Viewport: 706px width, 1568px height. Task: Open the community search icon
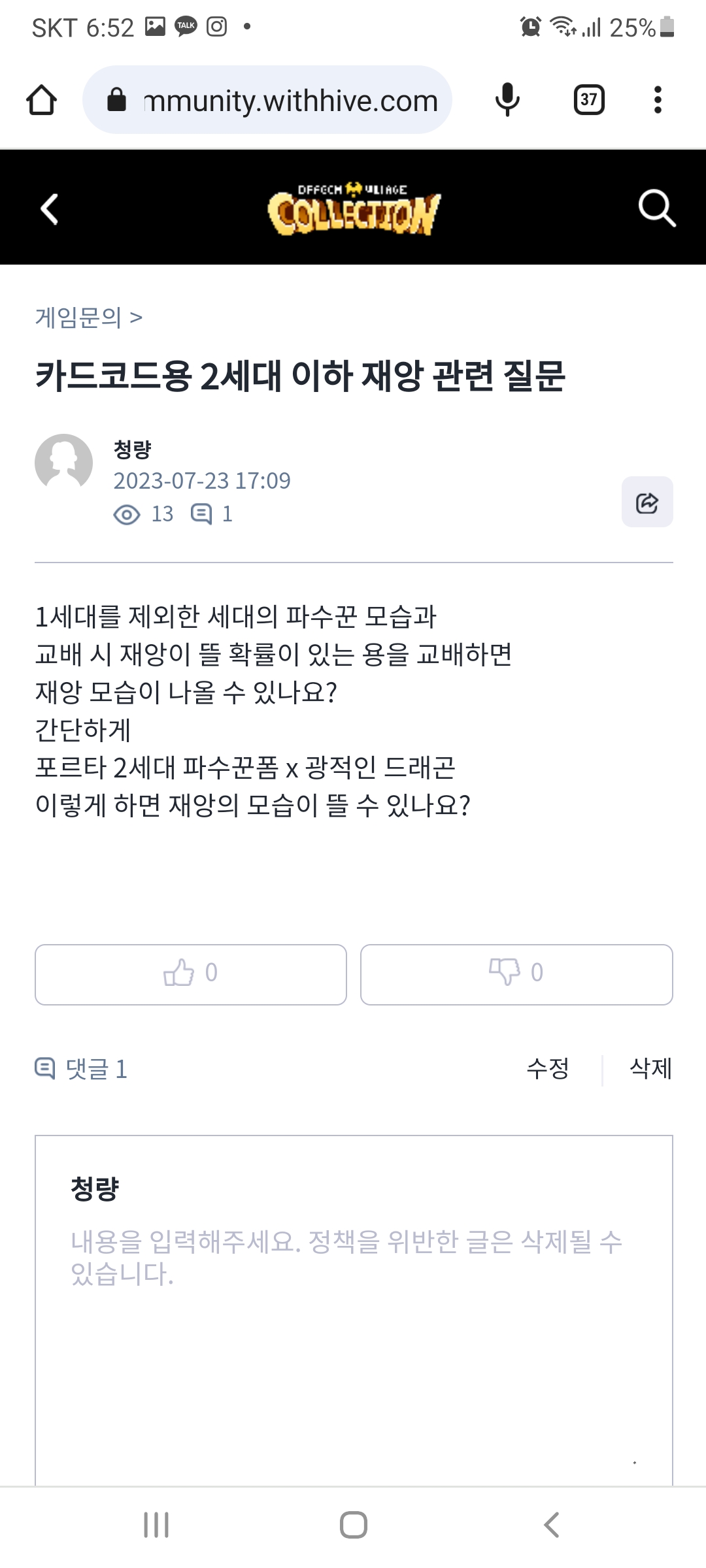click(656, 209)
